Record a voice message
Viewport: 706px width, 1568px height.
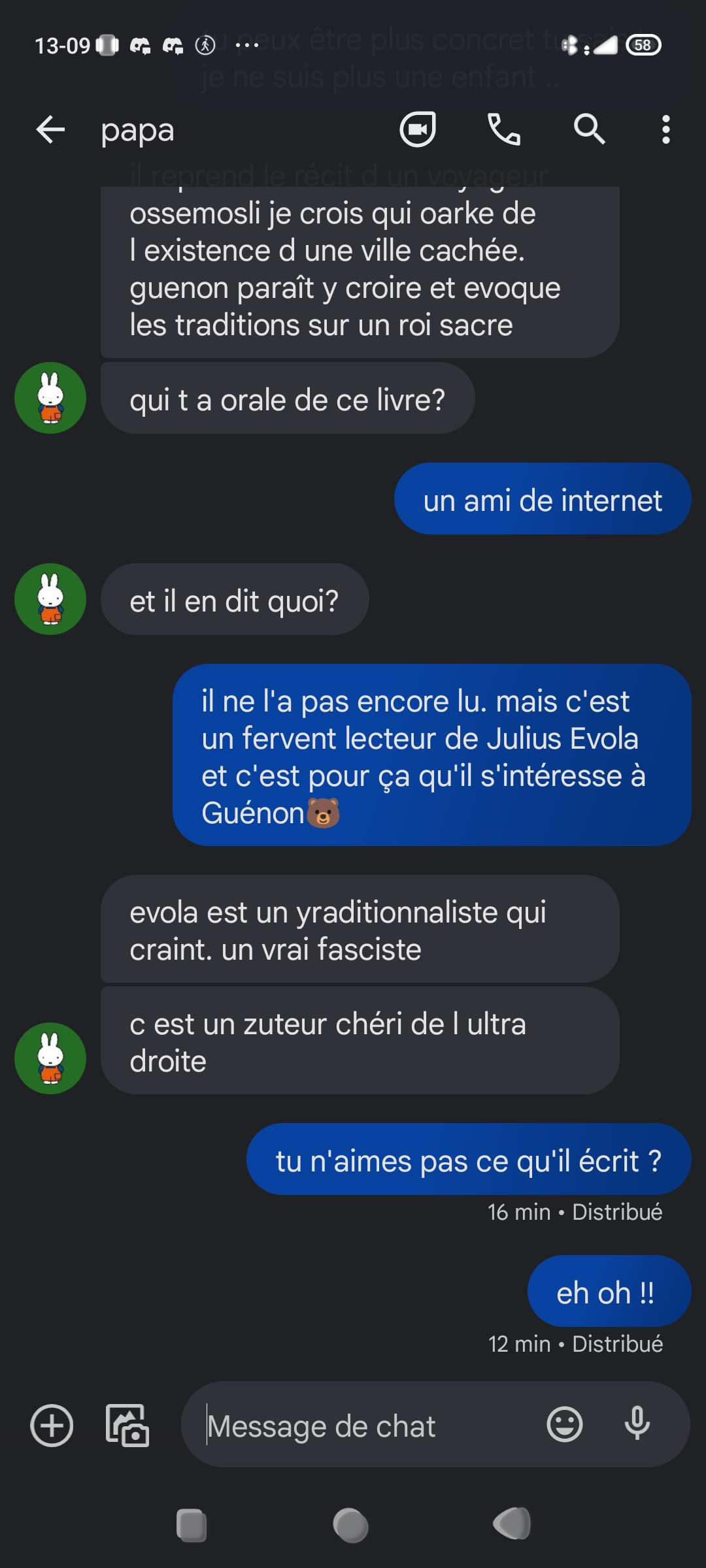637,1424
